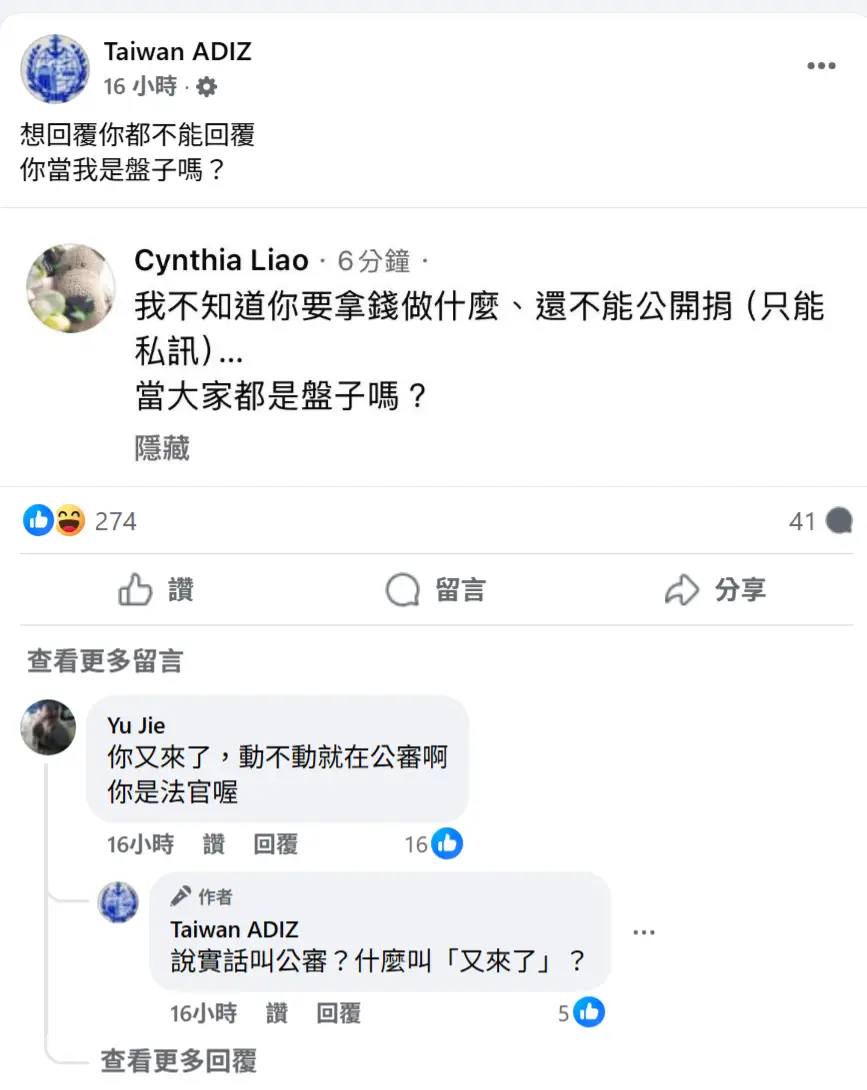Open Cynthia Liao's profile
The height and width of the screenshot is (1090, 867).
coord(221,261)
